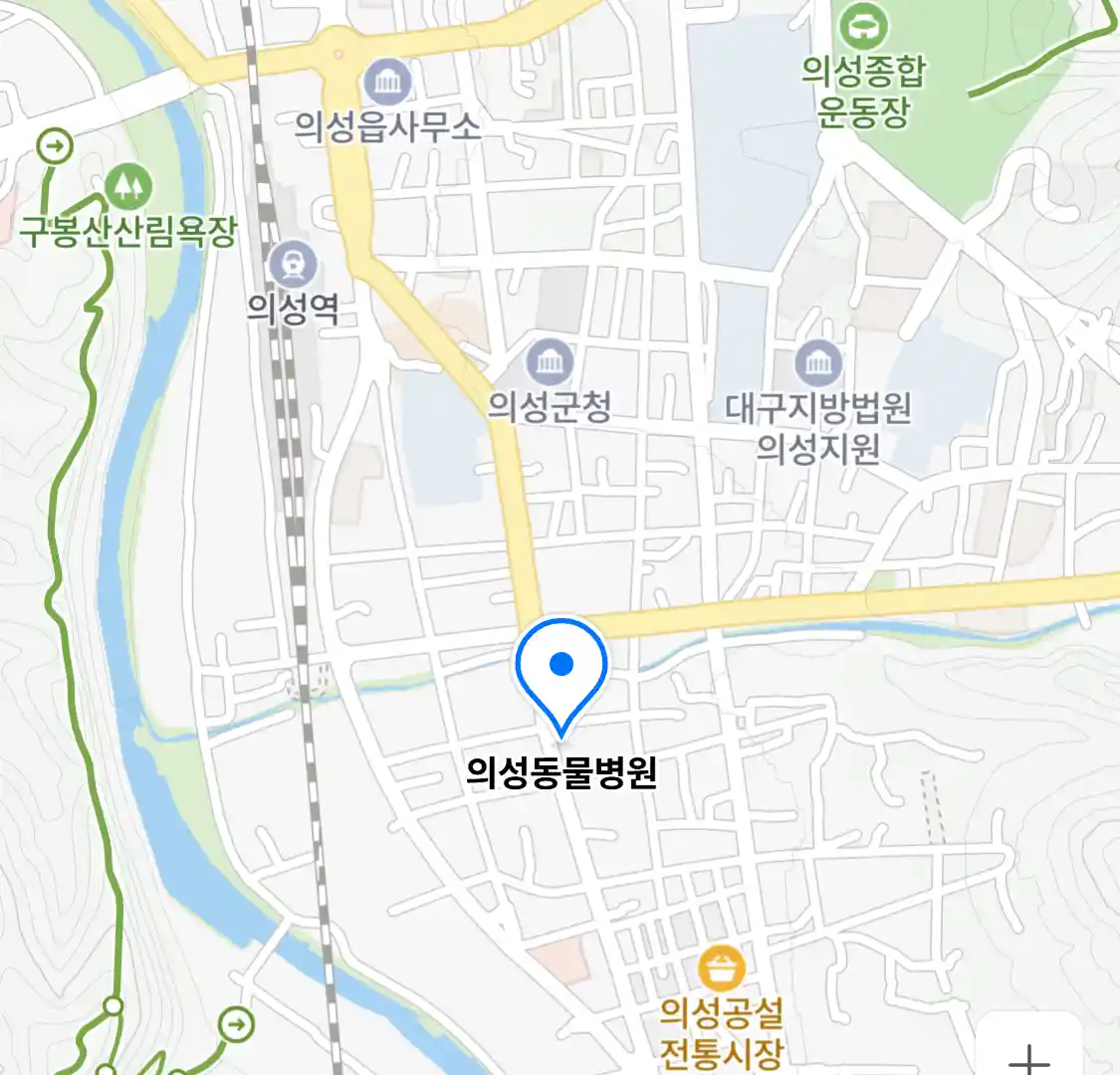
Task: Open the 구봉산산림욕장 forest marker
Action: (128, 186)
